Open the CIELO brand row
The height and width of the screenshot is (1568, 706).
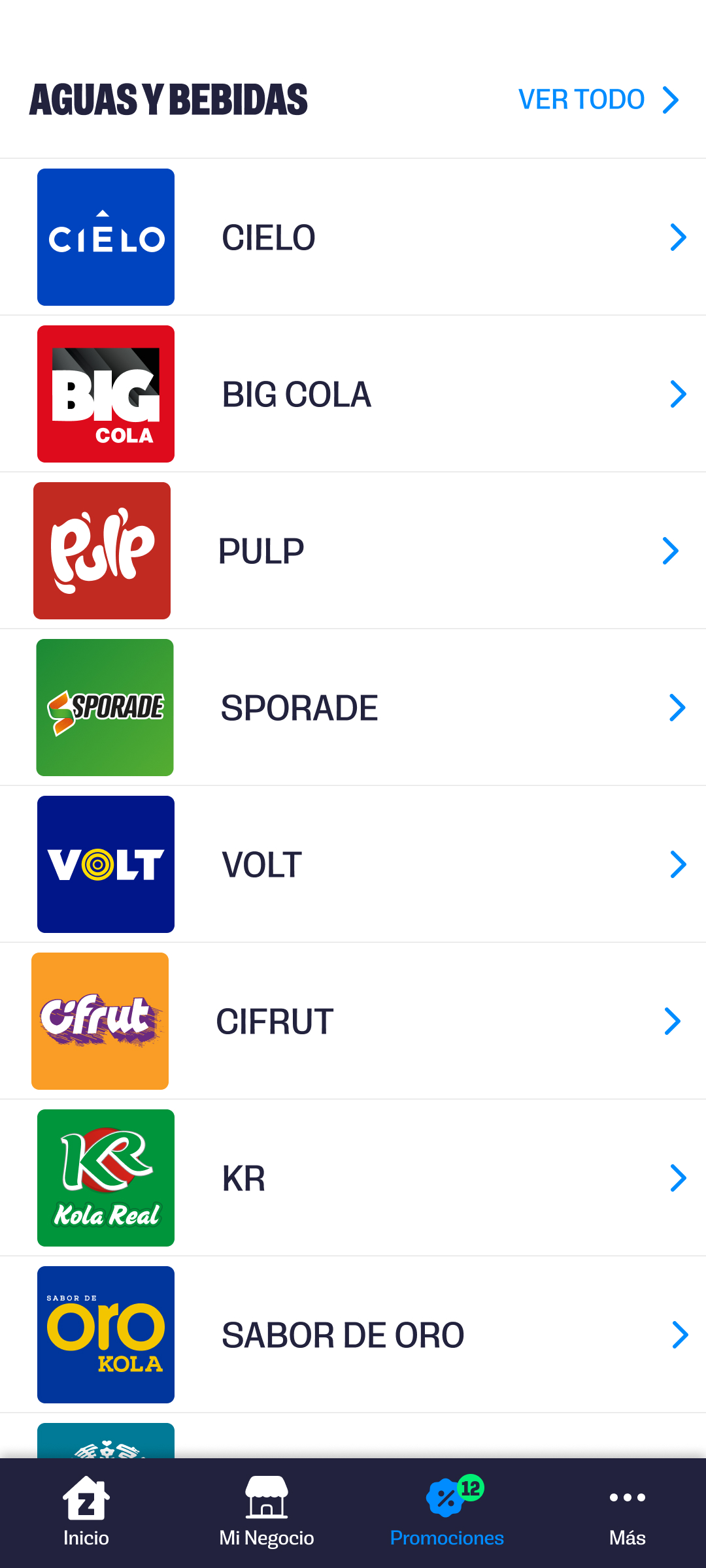click(353, 237)
